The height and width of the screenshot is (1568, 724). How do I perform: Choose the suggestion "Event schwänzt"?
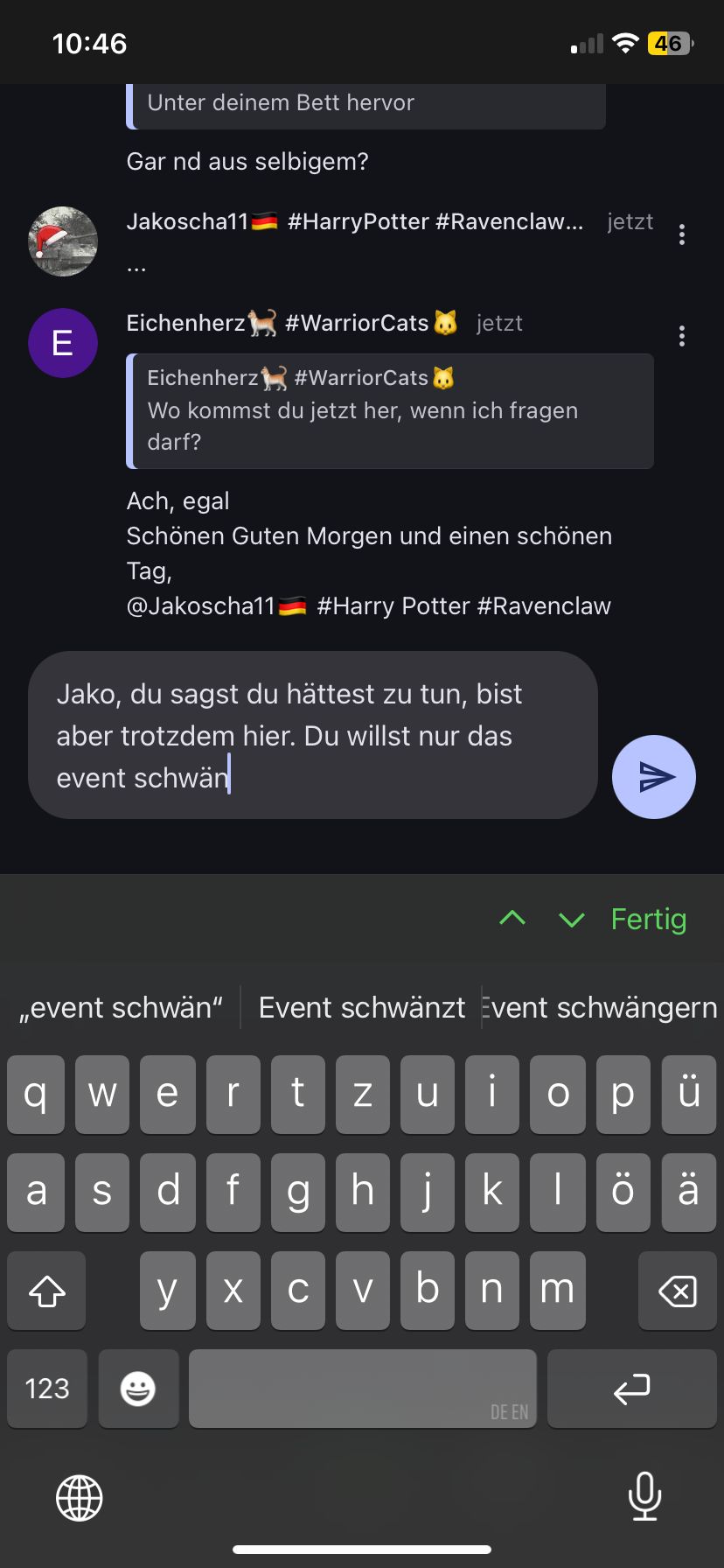click(x=362, y=1008)
